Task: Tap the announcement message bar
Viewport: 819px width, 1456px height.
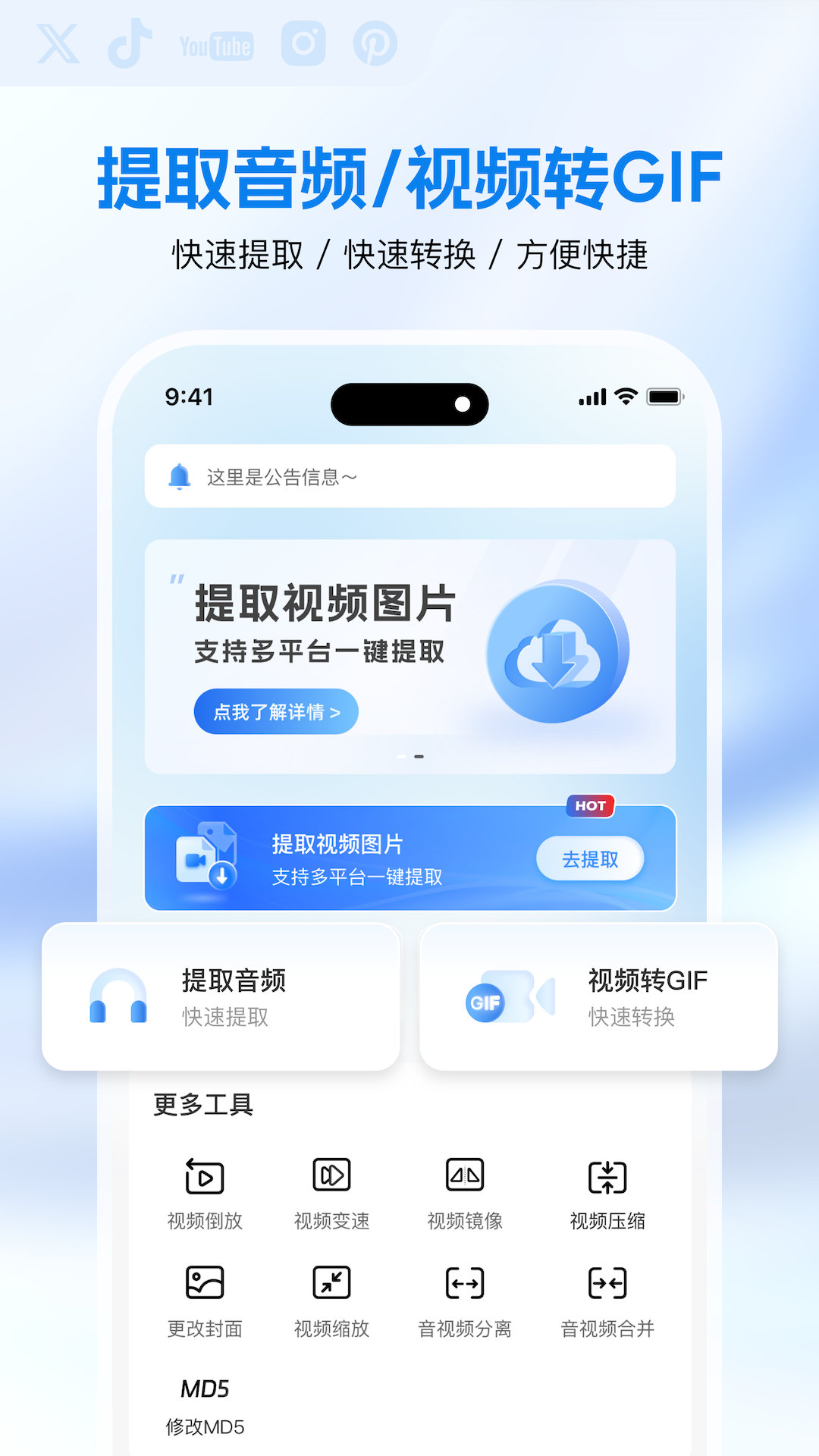Action: (409, 476)
